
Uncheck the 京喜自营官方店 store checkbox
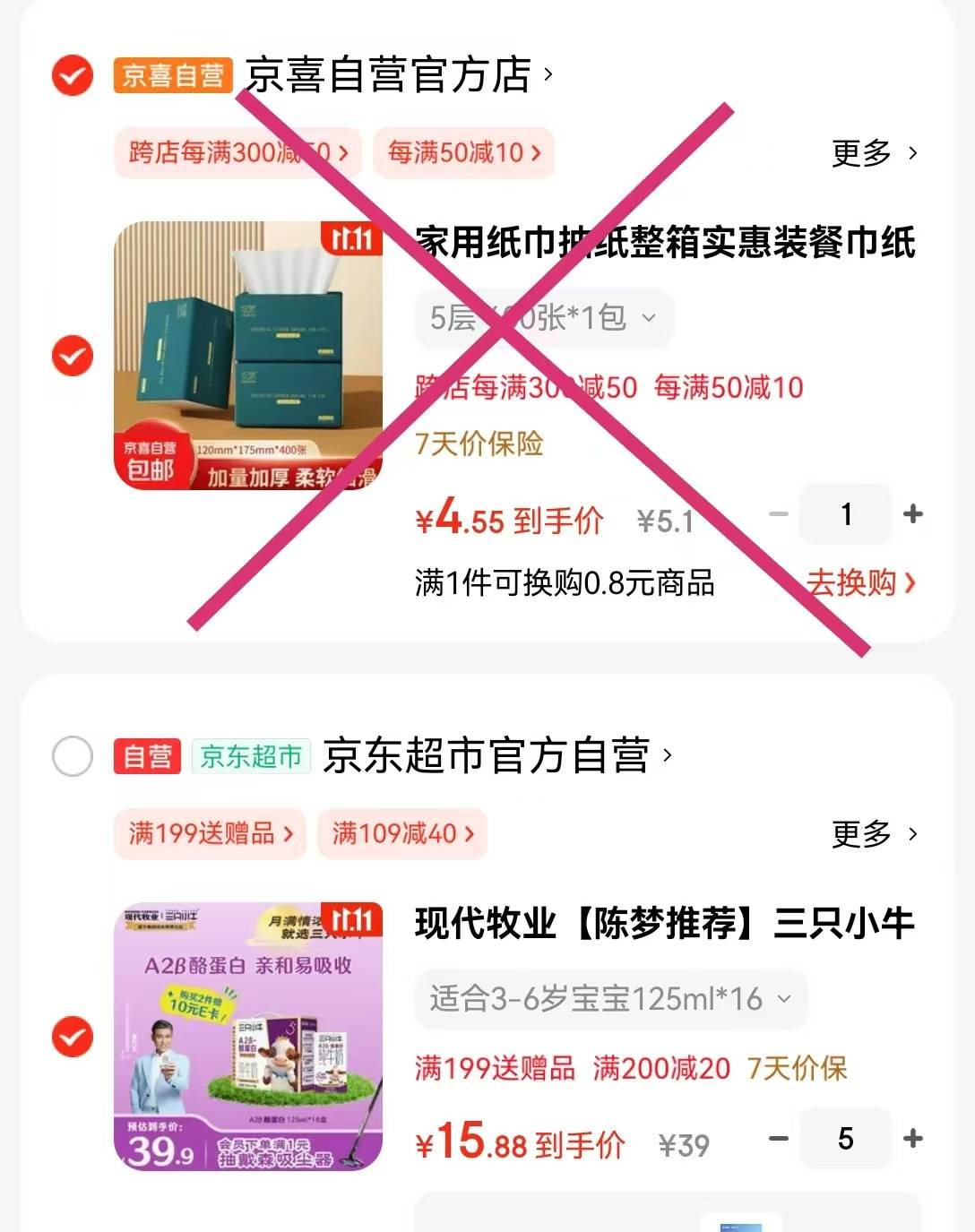point(73,75)
